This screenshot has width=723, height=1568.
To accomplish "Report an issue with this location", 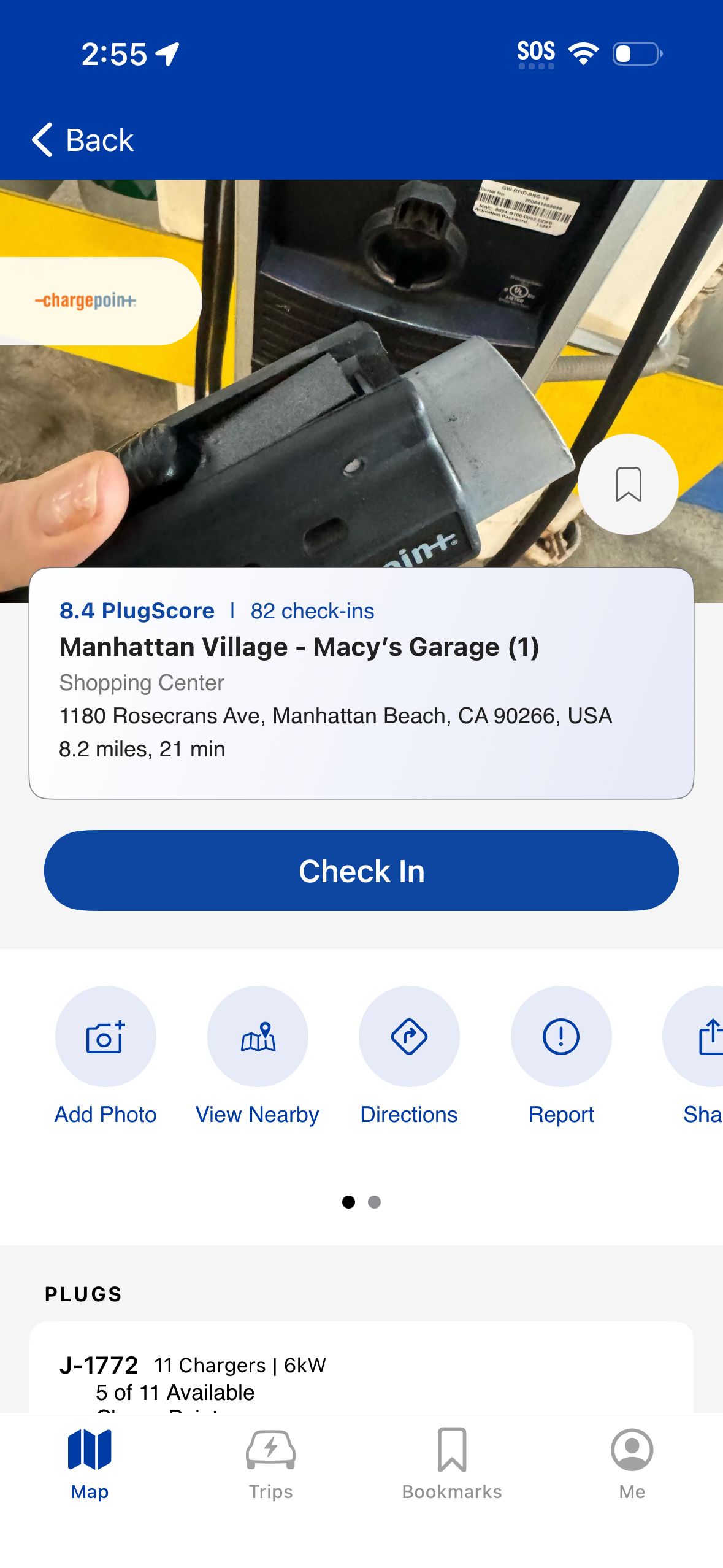I will pos(560,1037).
